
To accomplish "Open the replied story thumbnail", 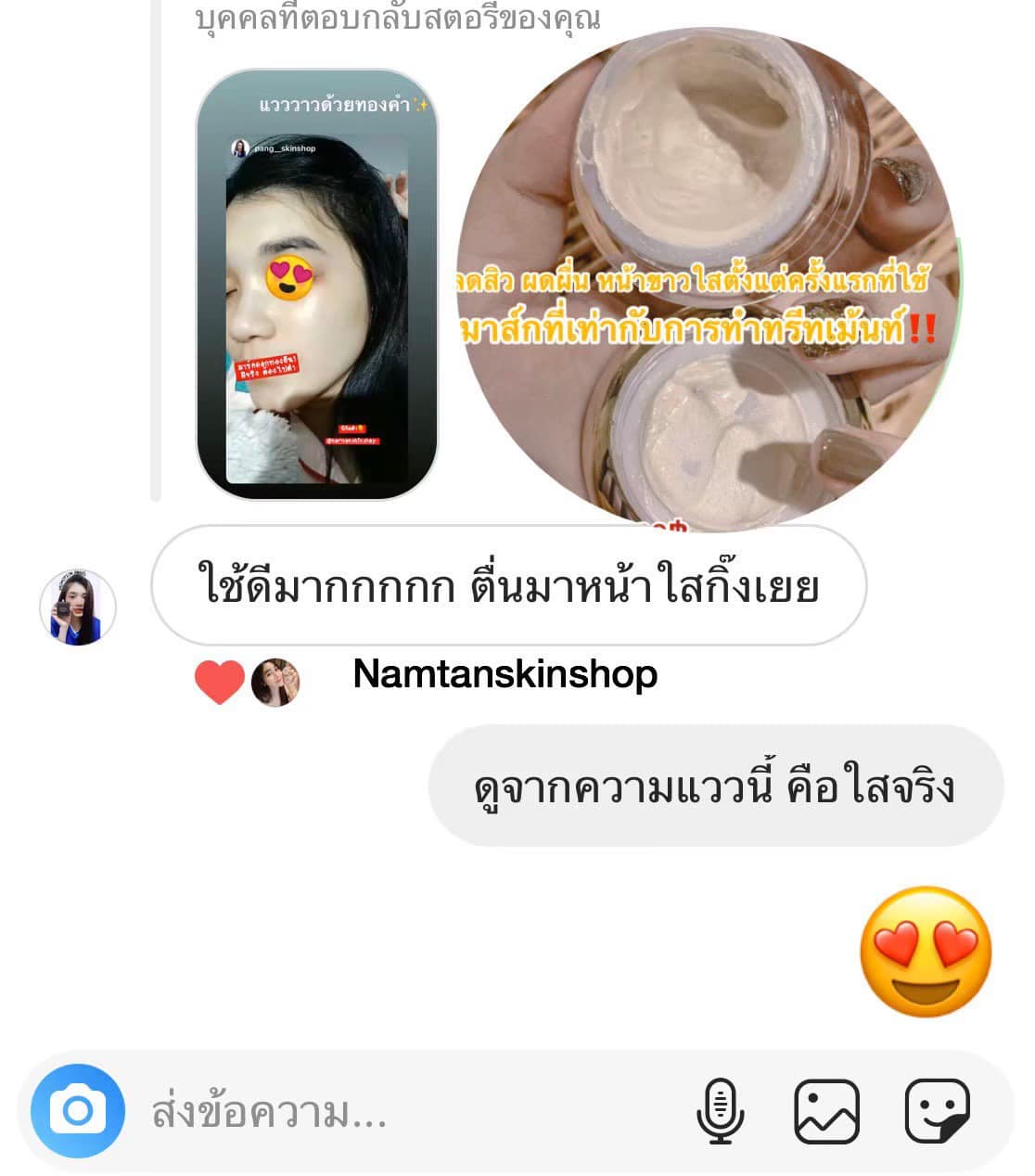I will [x=316, y=285].
